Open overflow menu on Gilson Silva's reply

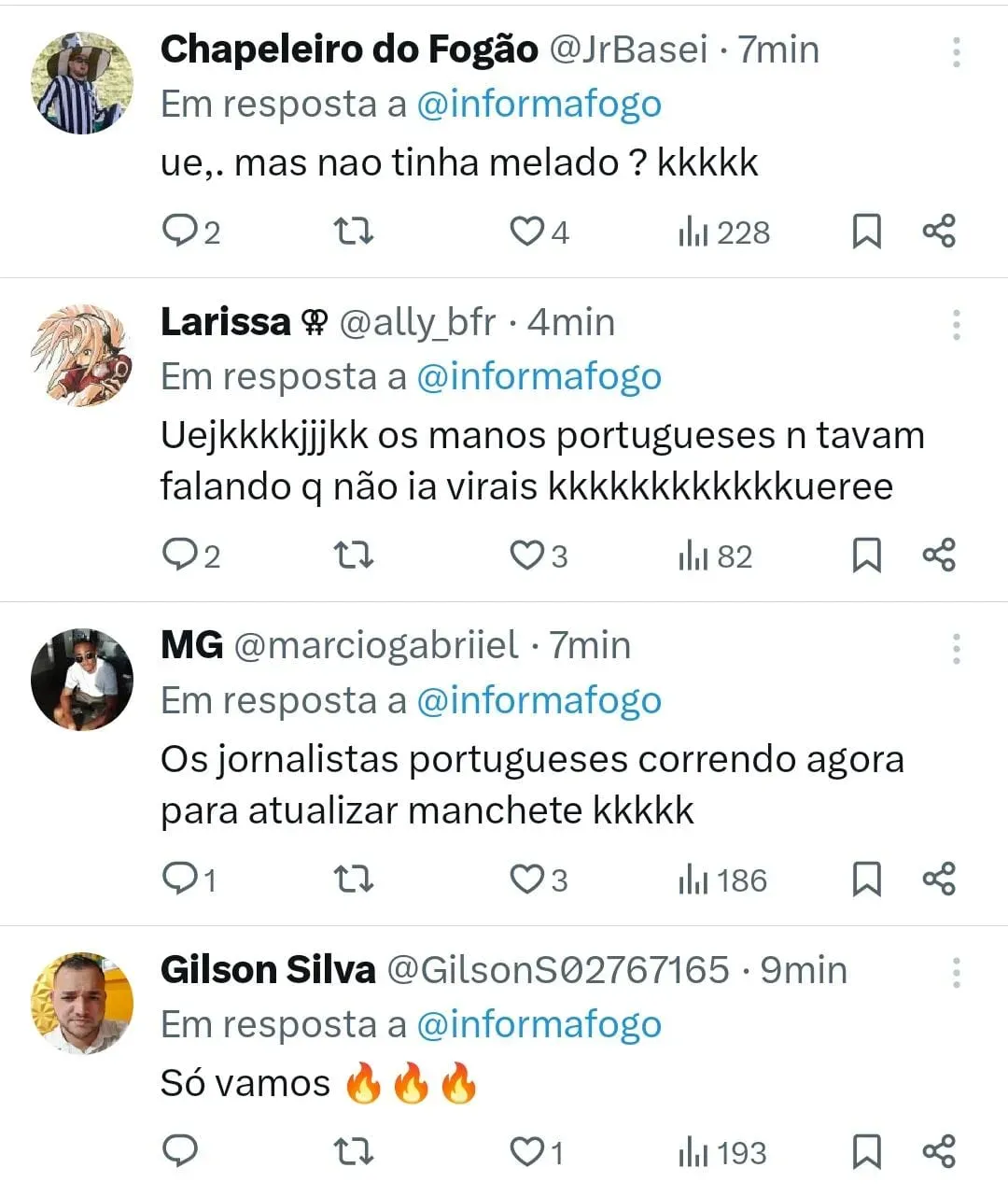click(956, 972)
